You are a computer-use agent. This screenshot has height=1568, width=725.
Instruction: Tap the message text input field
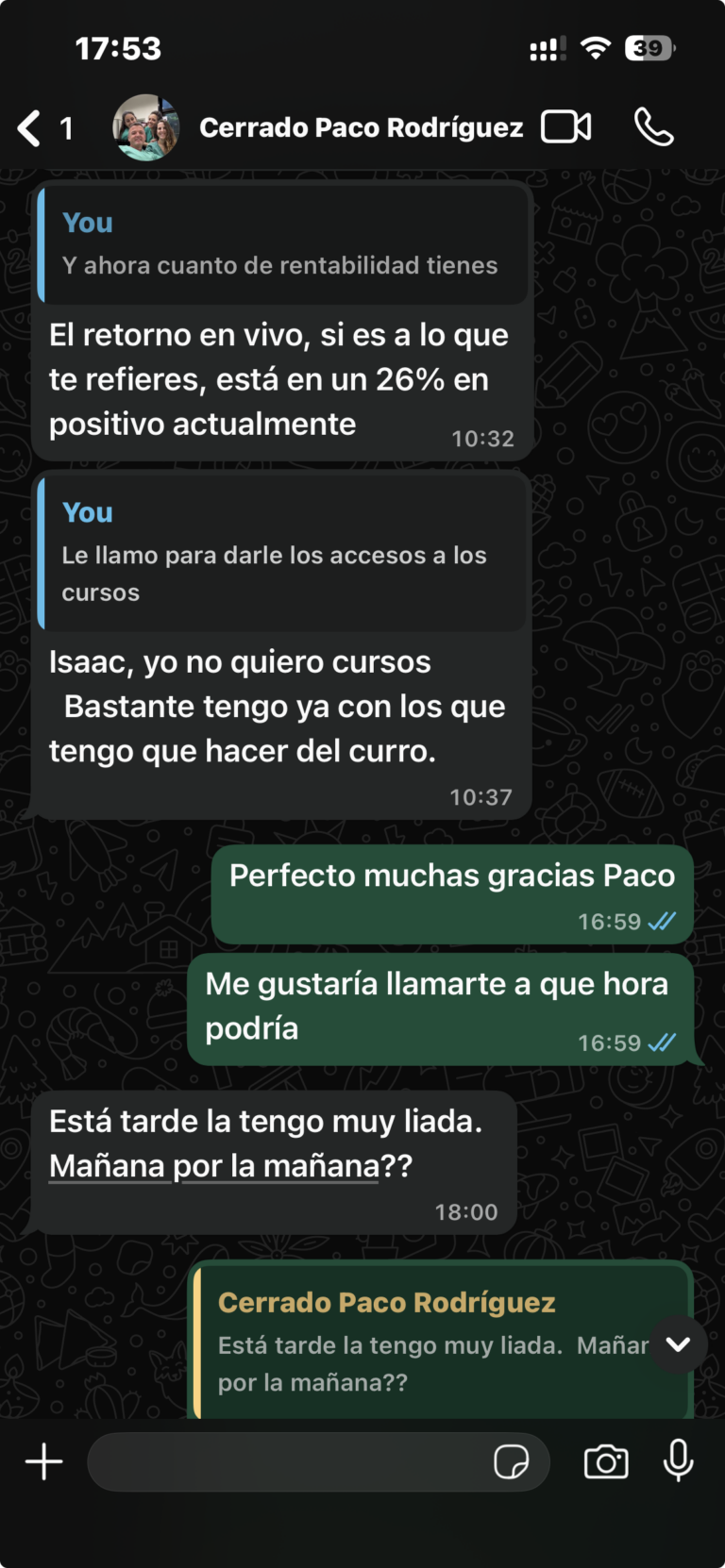(x=283, y=1461)
